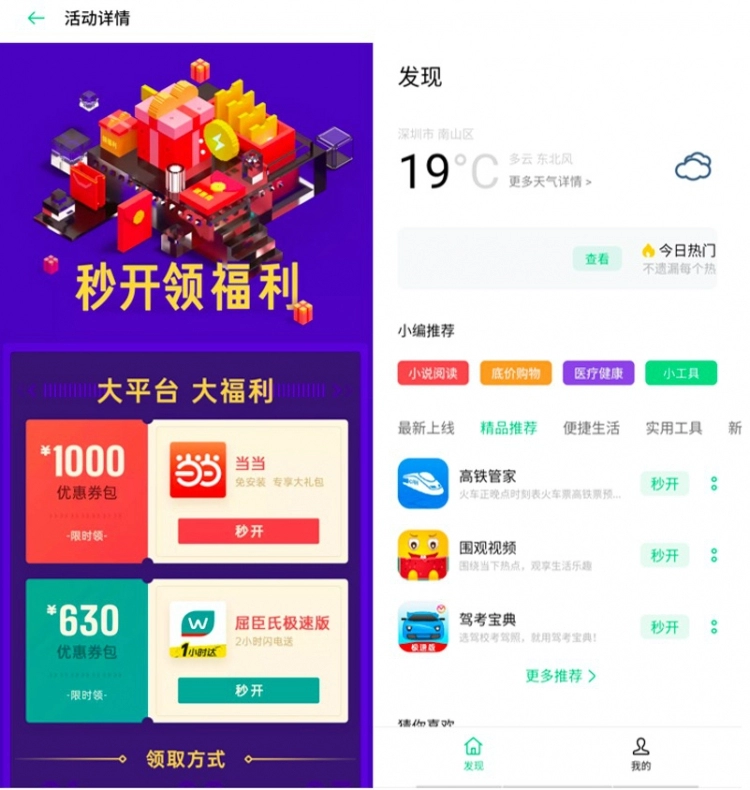Image resolution: width=750 pixels, height=790 pixels.
Task: Tap 秒开 for 高铁管家
Action: tap(665, 484)
